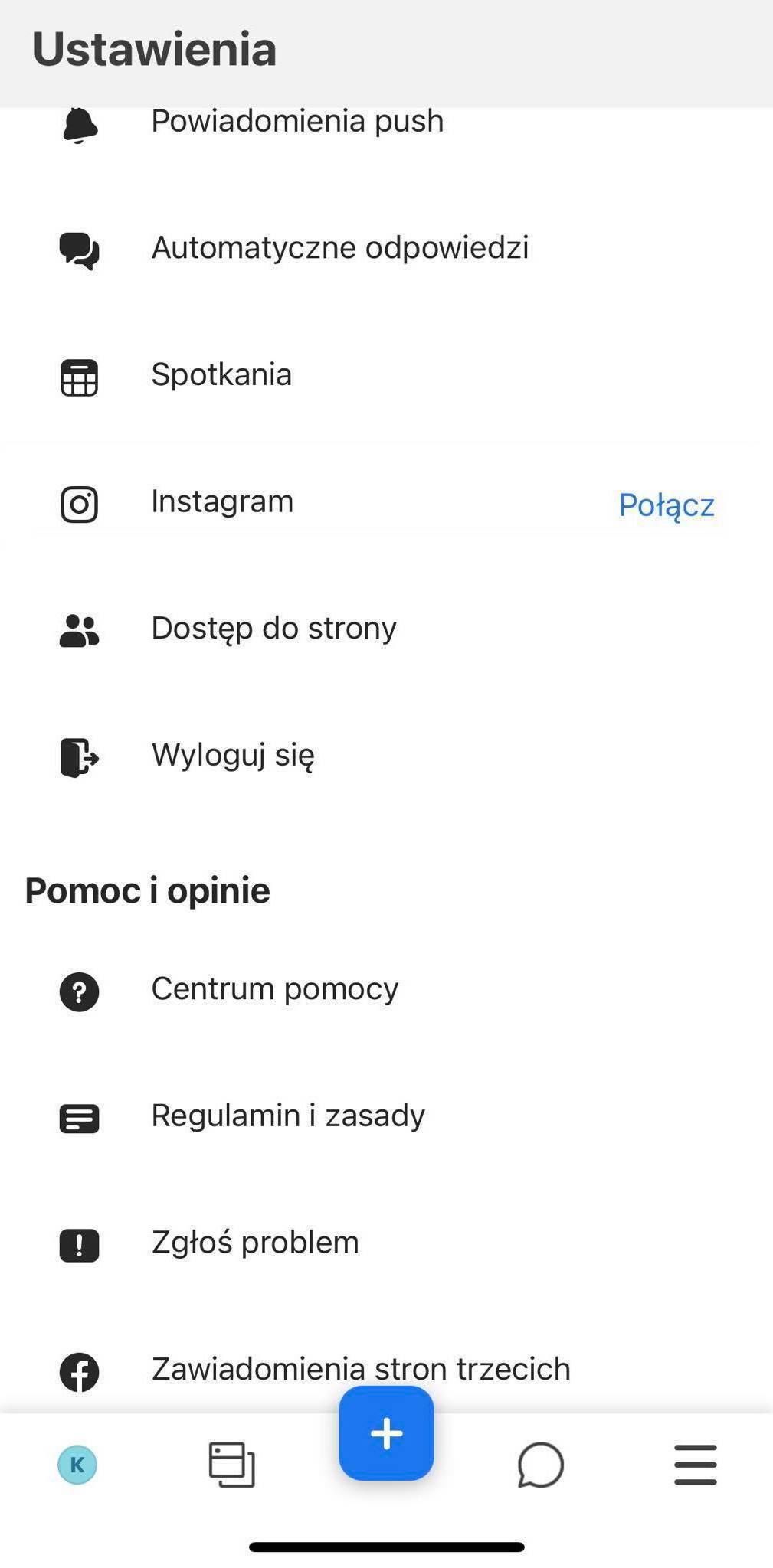The image size is (773, 1568).
Task: Open the Spotkania row
Action: (x=221, y=375)
